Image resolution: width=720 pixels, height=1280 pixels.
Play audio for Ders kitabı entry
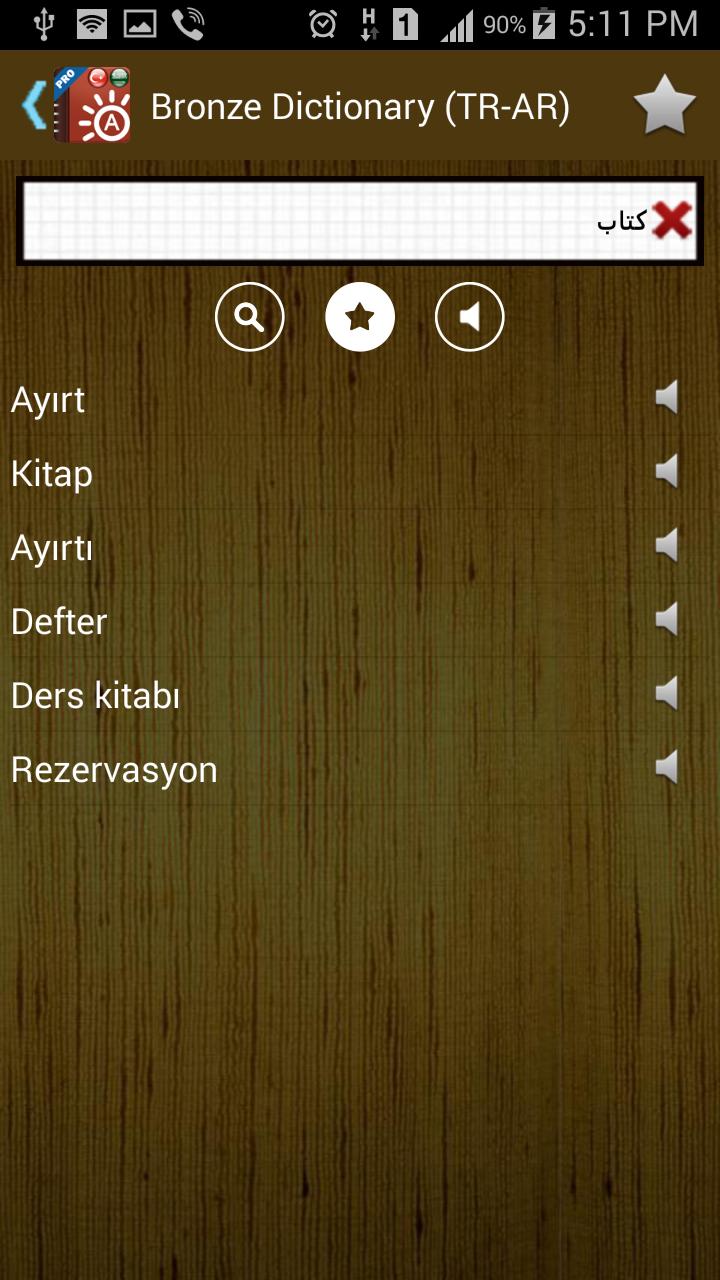[x=668, y=690]
